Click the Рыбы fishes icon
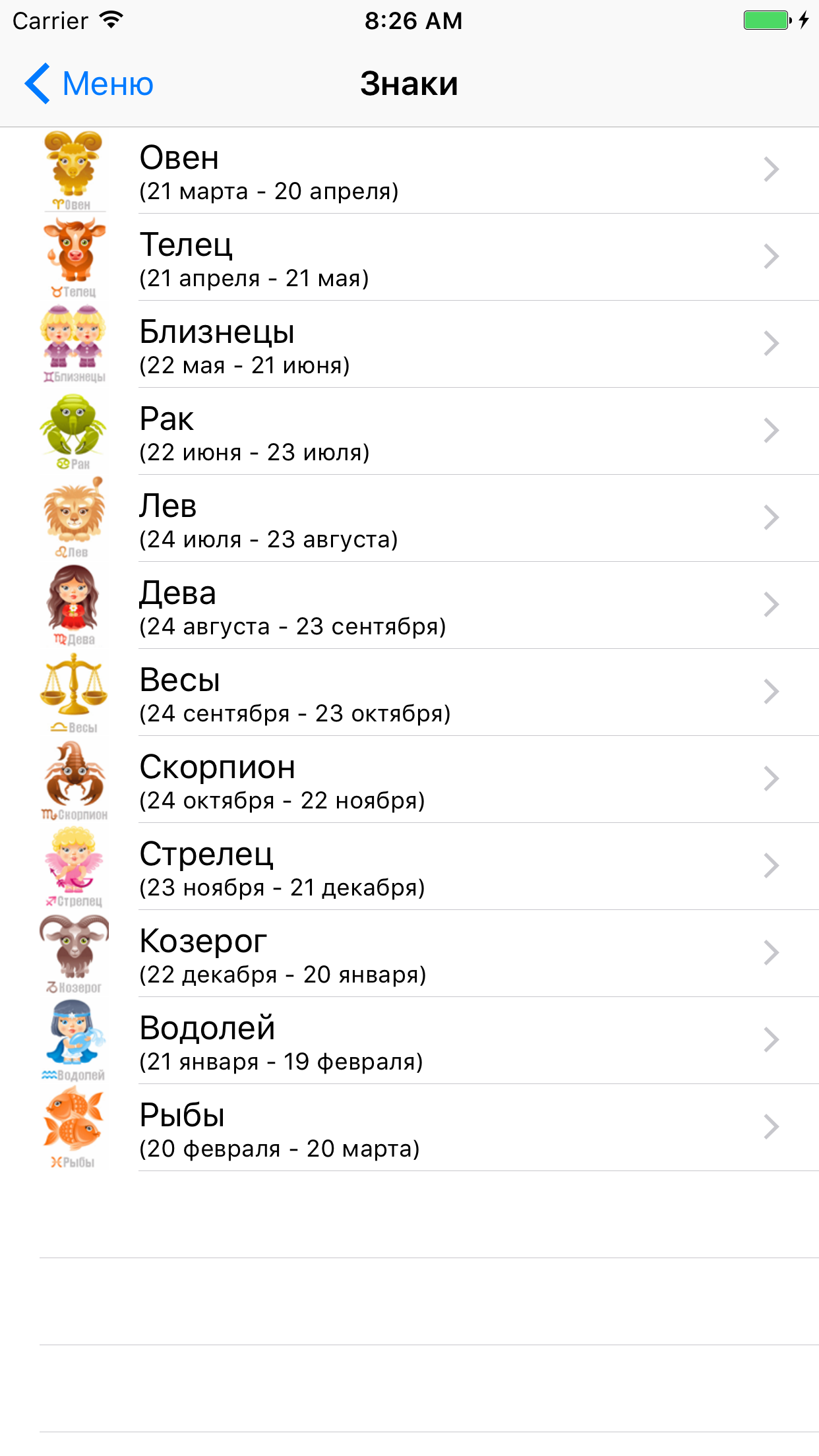819x1456 pixels. click(74, 1128)
